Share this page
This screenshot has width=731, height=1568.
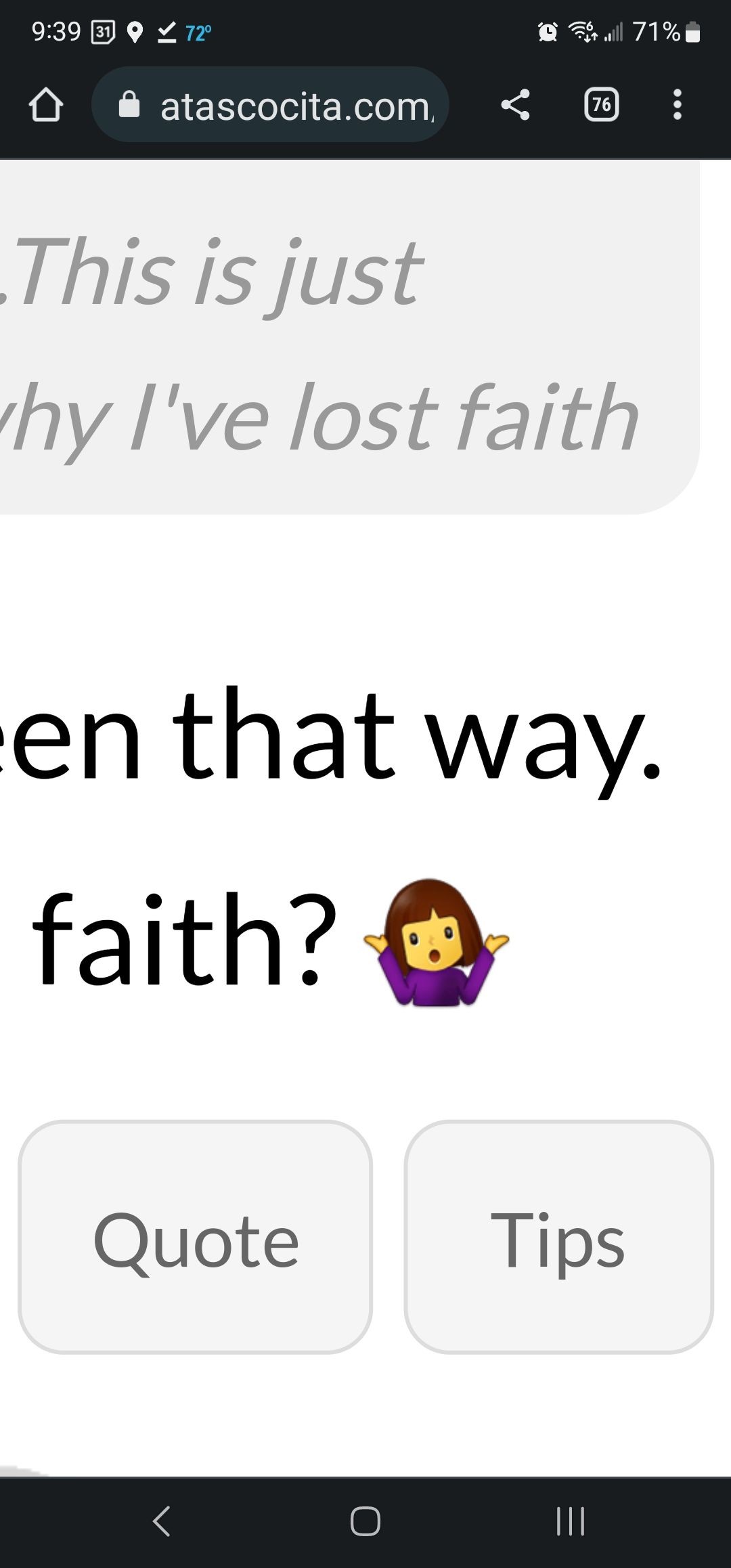click(515, 105)
